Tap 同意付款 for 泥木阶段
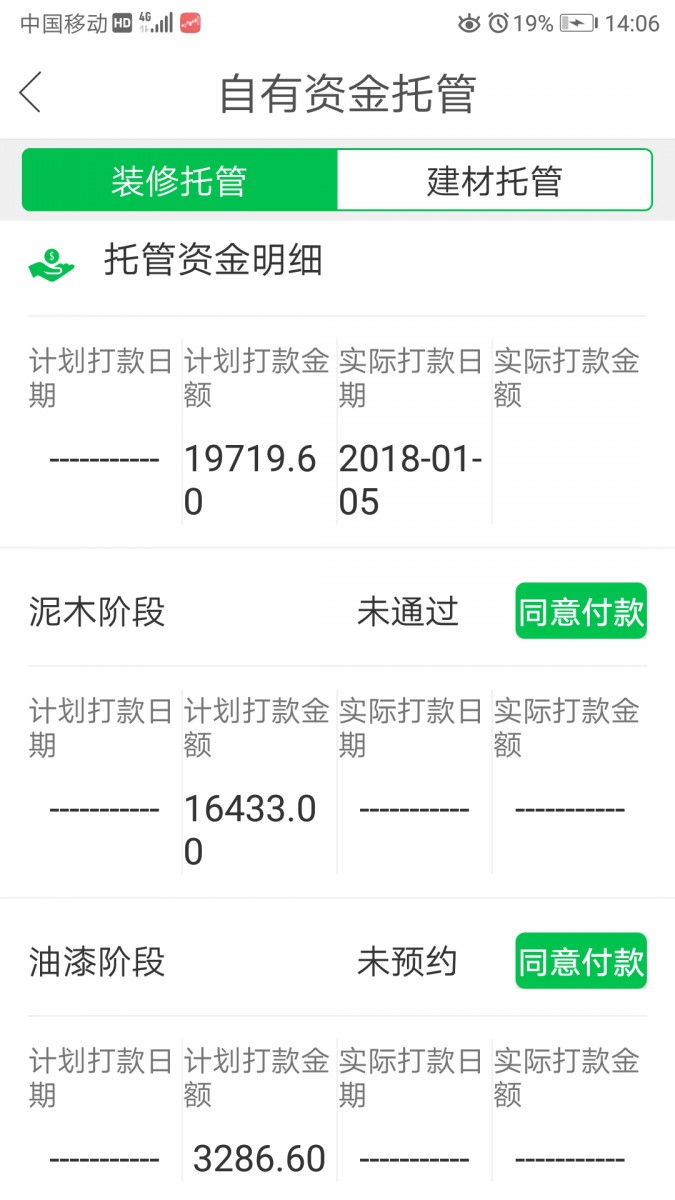This screenshot has width=675, height=1200. click(x=580, y=611)
